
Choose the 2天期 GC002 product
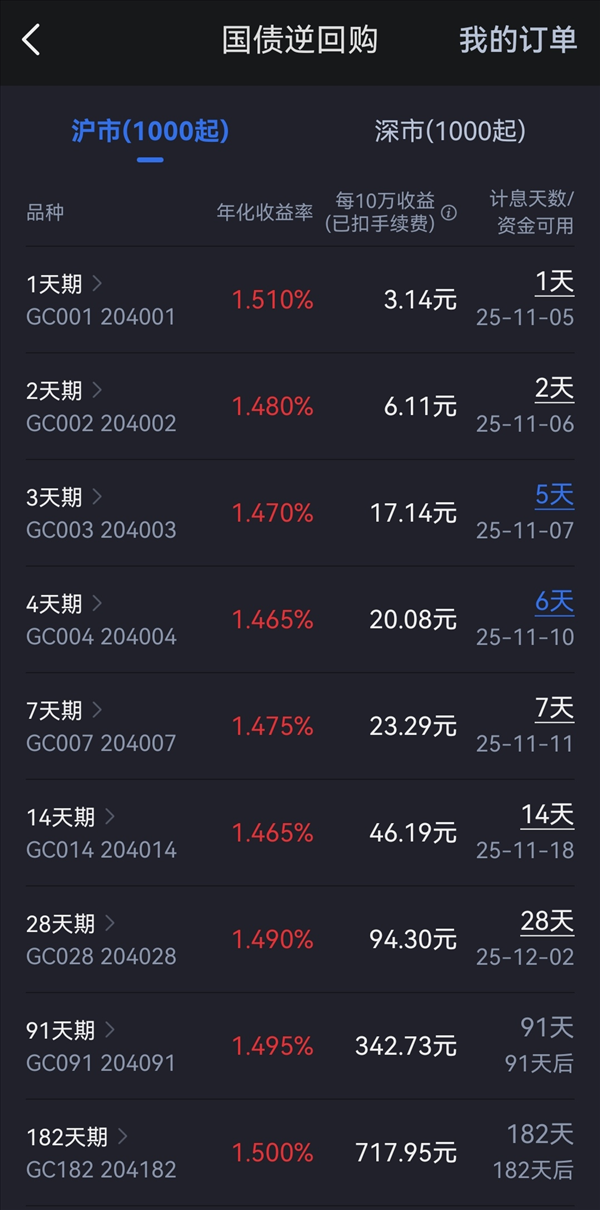point(100,406)
